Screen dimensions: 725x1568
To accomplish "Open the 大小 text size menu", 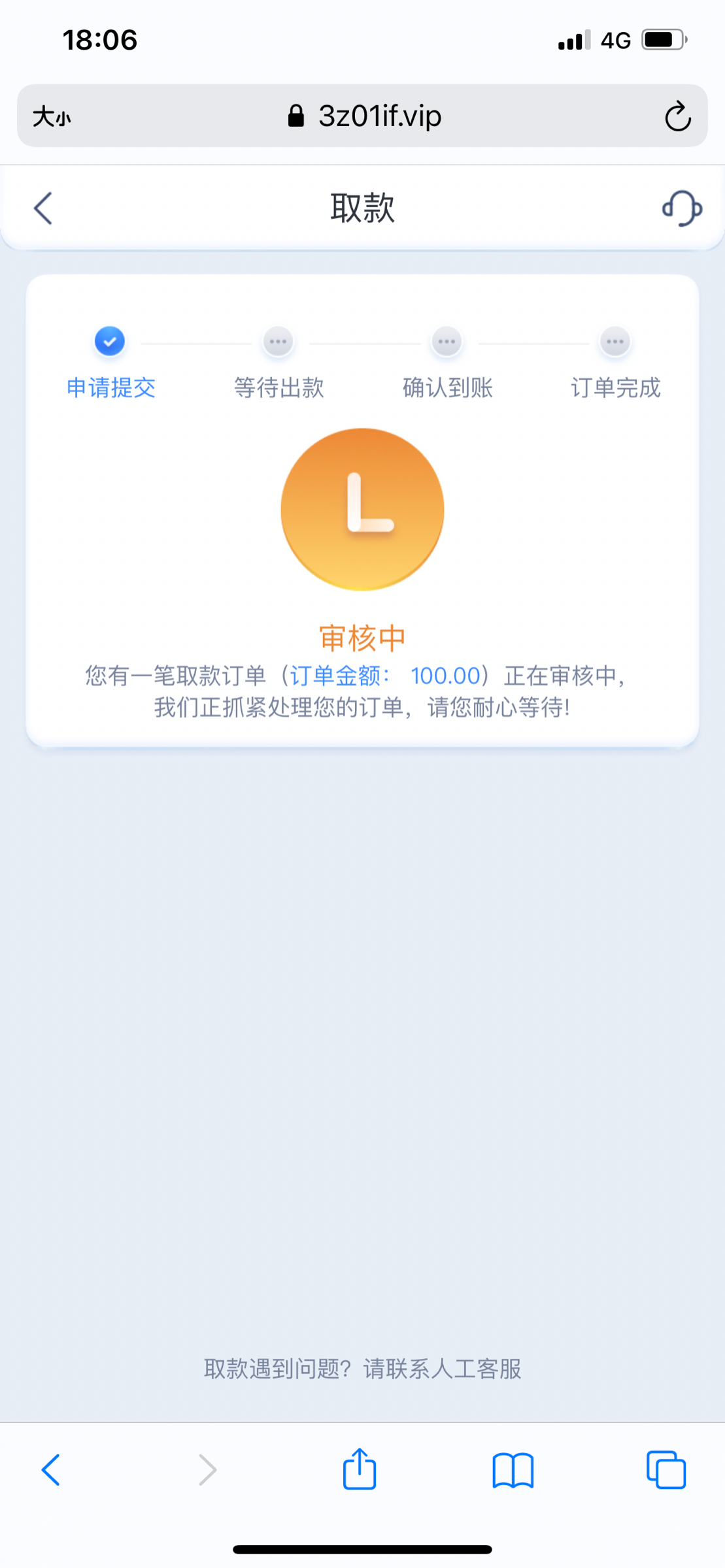I will click(52, 116).
